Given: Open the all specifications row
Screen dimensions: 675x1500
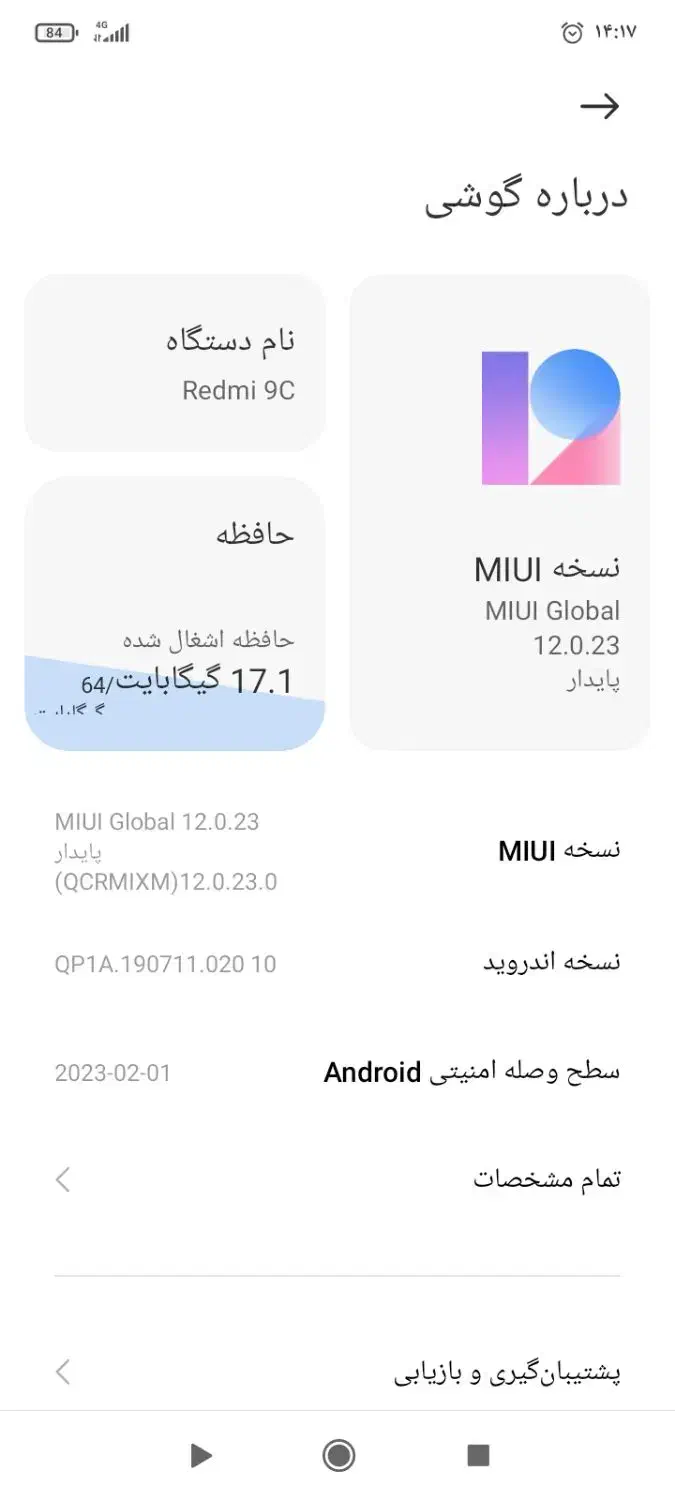Looking at the screenshot, I should (337, 1179).
